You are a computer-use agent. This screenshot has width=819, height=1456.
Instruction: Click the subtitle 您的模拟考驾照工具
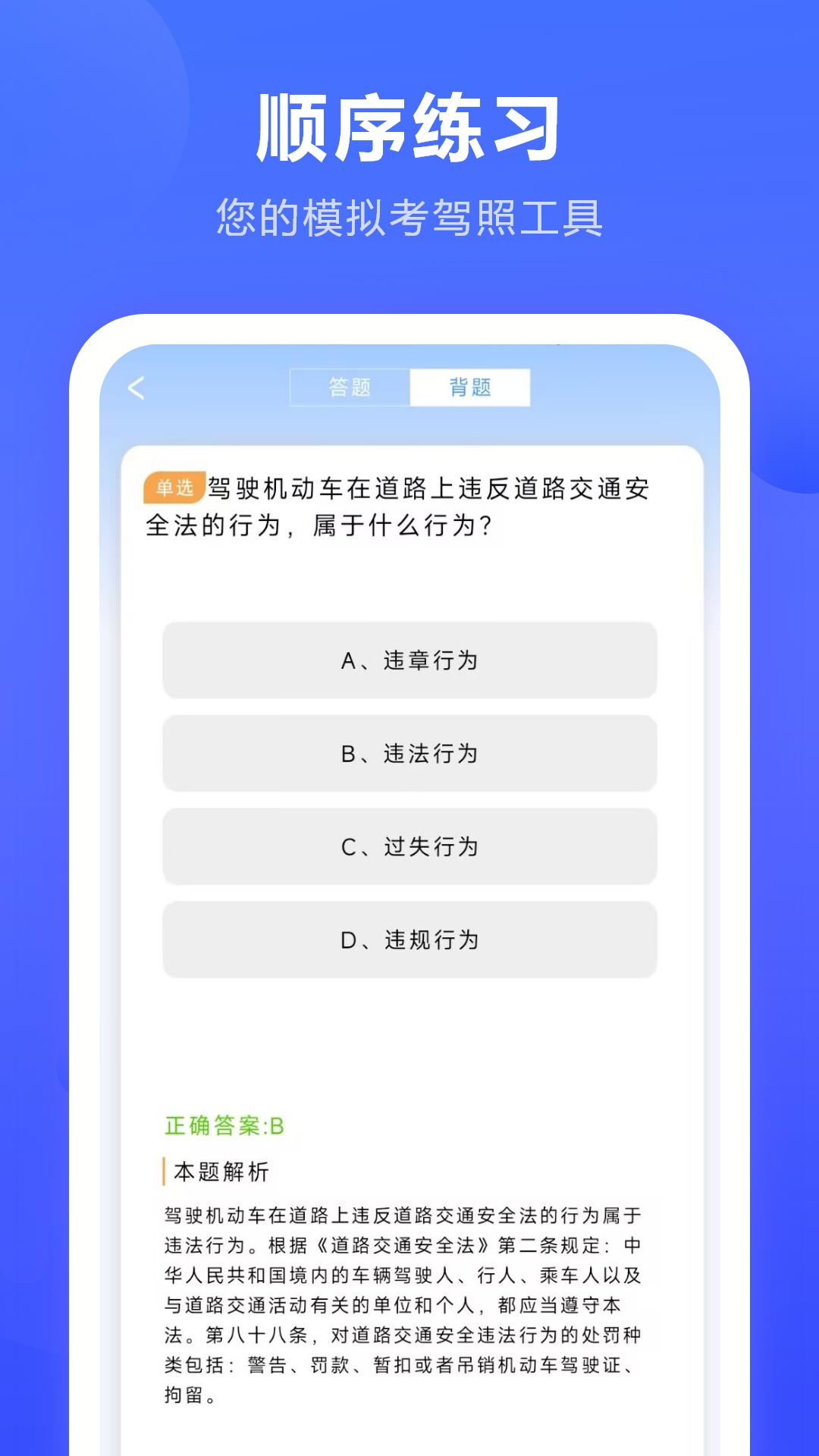(409, 215)
